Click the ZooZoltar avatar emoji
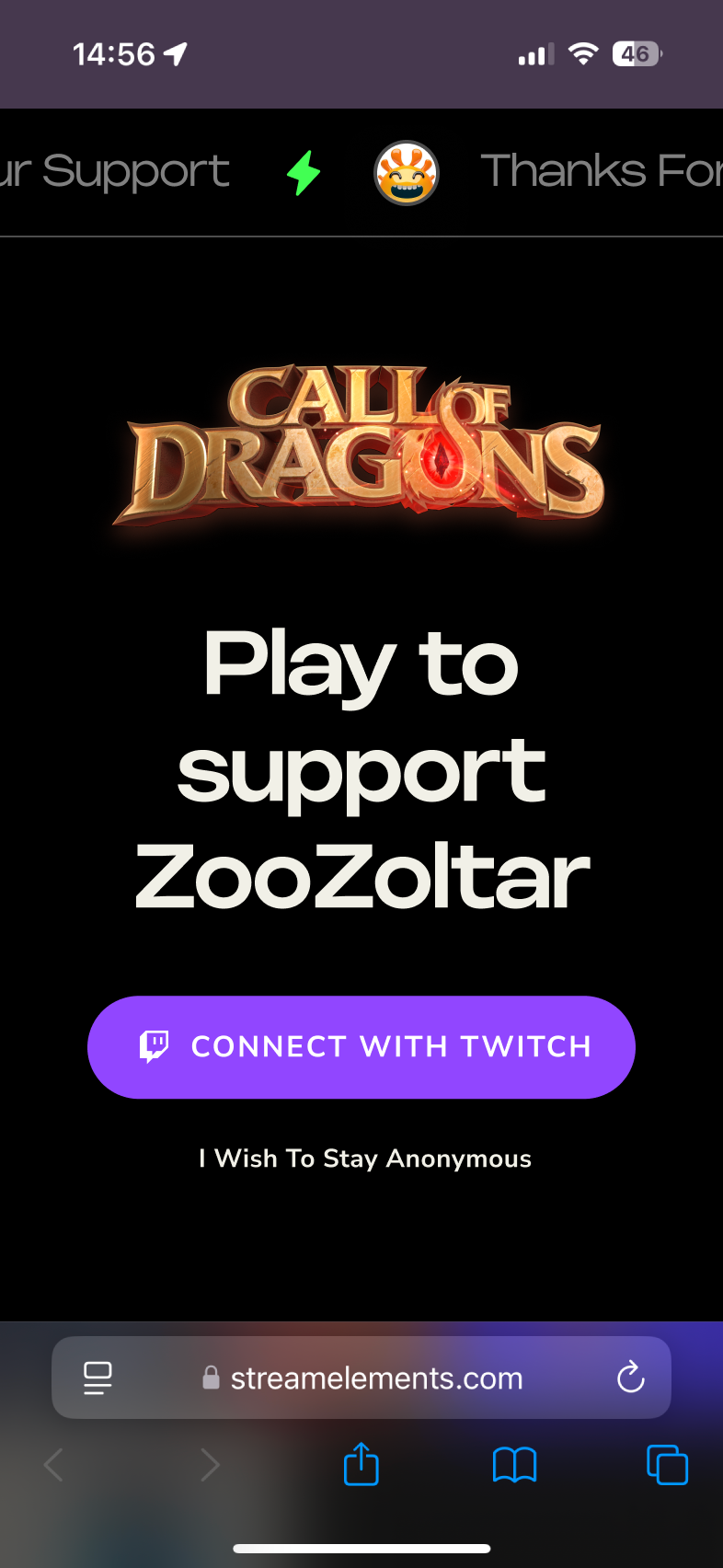This screenshot has width=723, height=1568. (407, 174)
